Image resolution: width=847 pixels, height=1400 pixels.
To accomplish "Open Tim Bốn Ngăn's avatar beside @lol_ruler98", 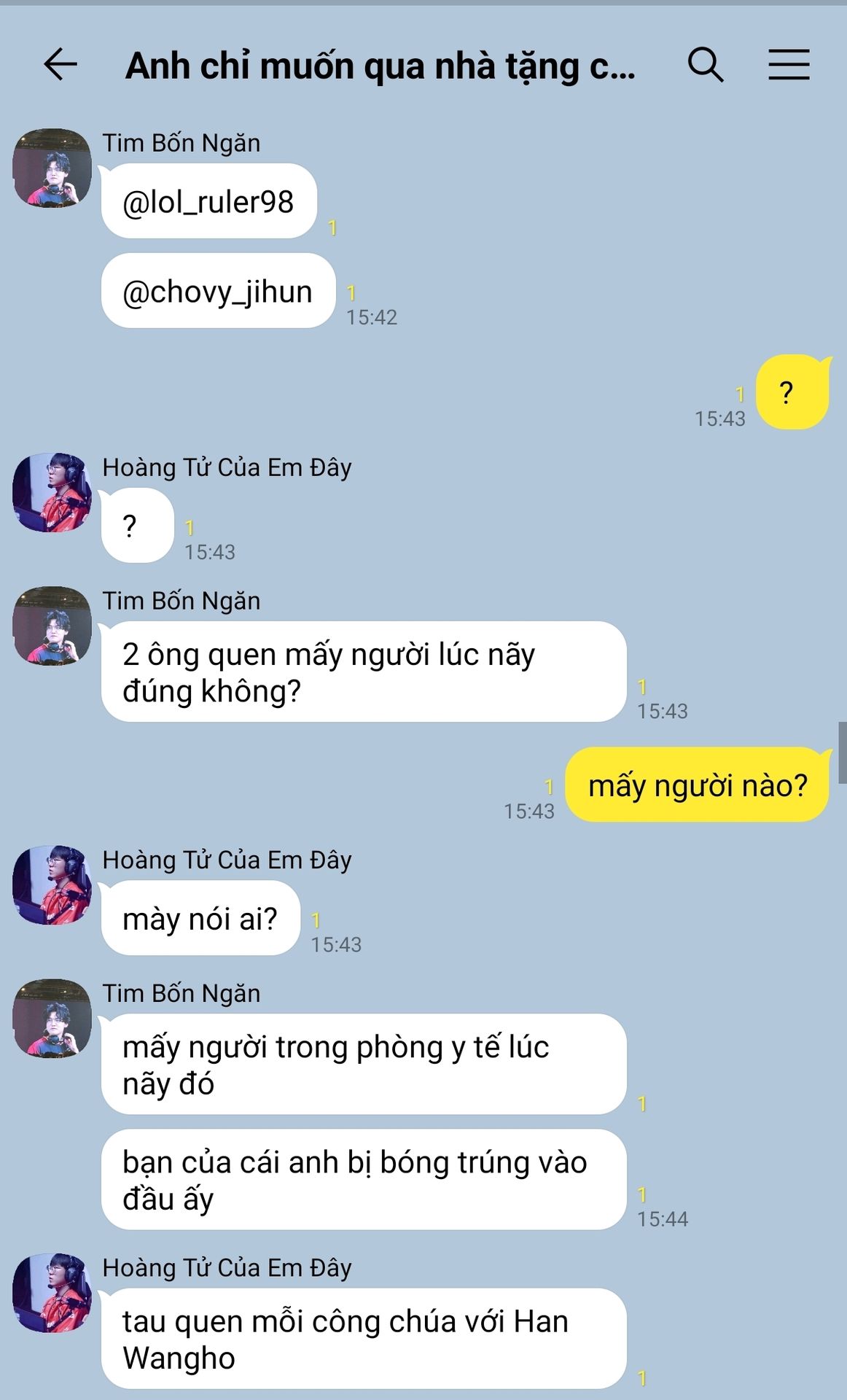I will 52,168.
